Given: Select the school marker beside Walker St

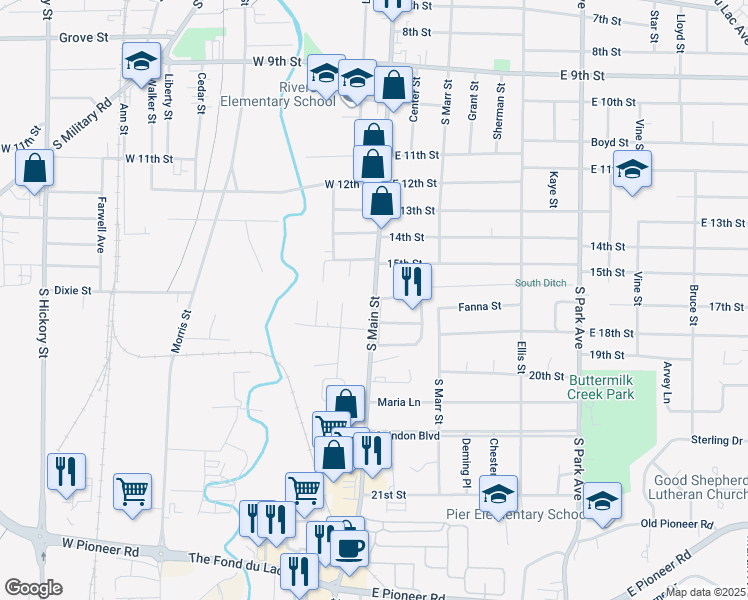Looking at the screenshot, I should click(x=141, y=65).
